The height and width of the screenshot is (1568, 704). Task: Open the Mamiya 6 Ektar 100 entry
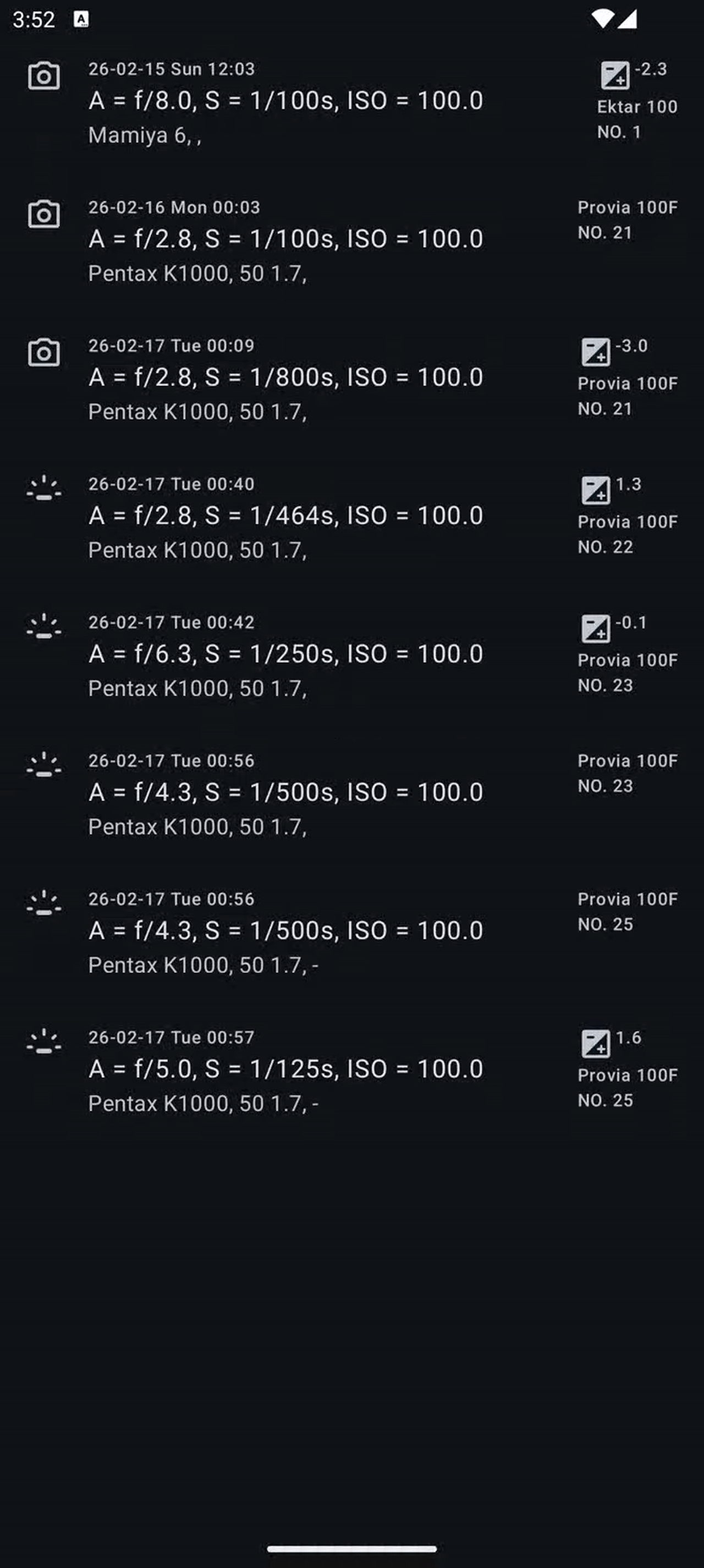click(x=286, y=101)
